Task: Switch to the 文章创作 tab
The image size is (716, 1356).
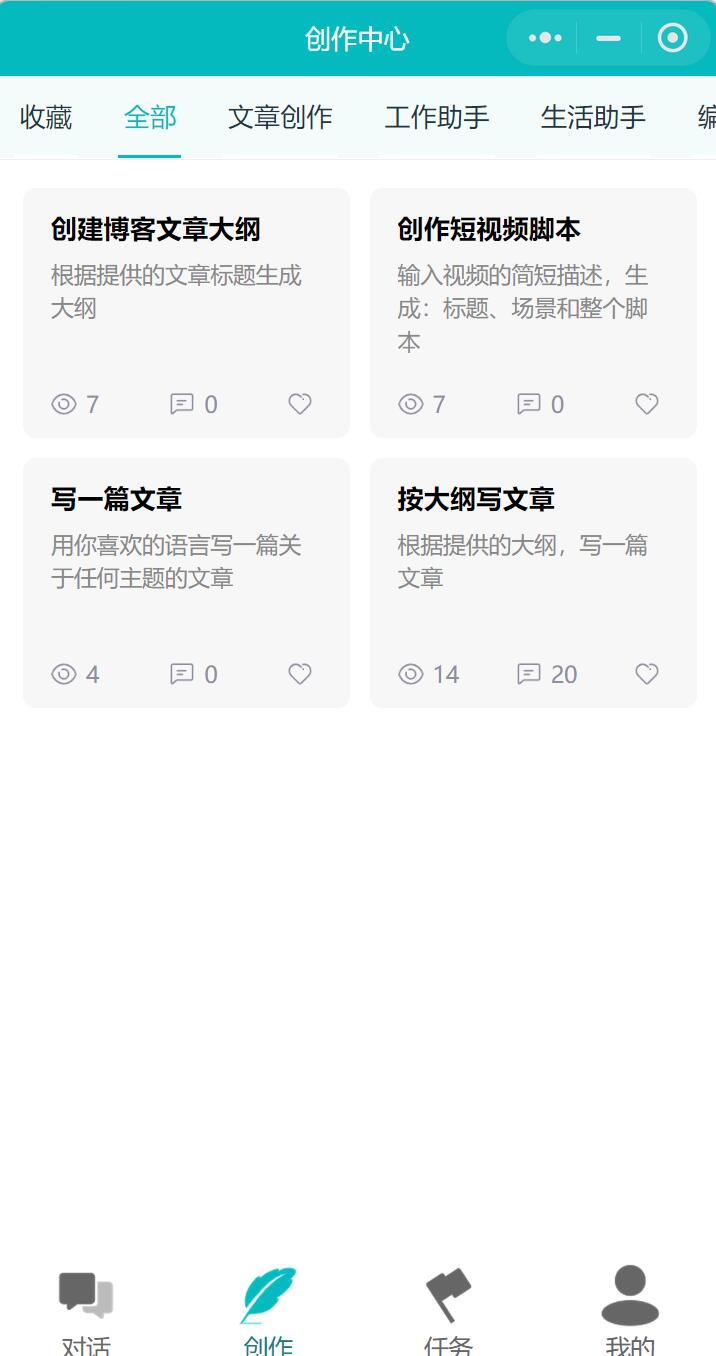Action: tap(280, 118)
